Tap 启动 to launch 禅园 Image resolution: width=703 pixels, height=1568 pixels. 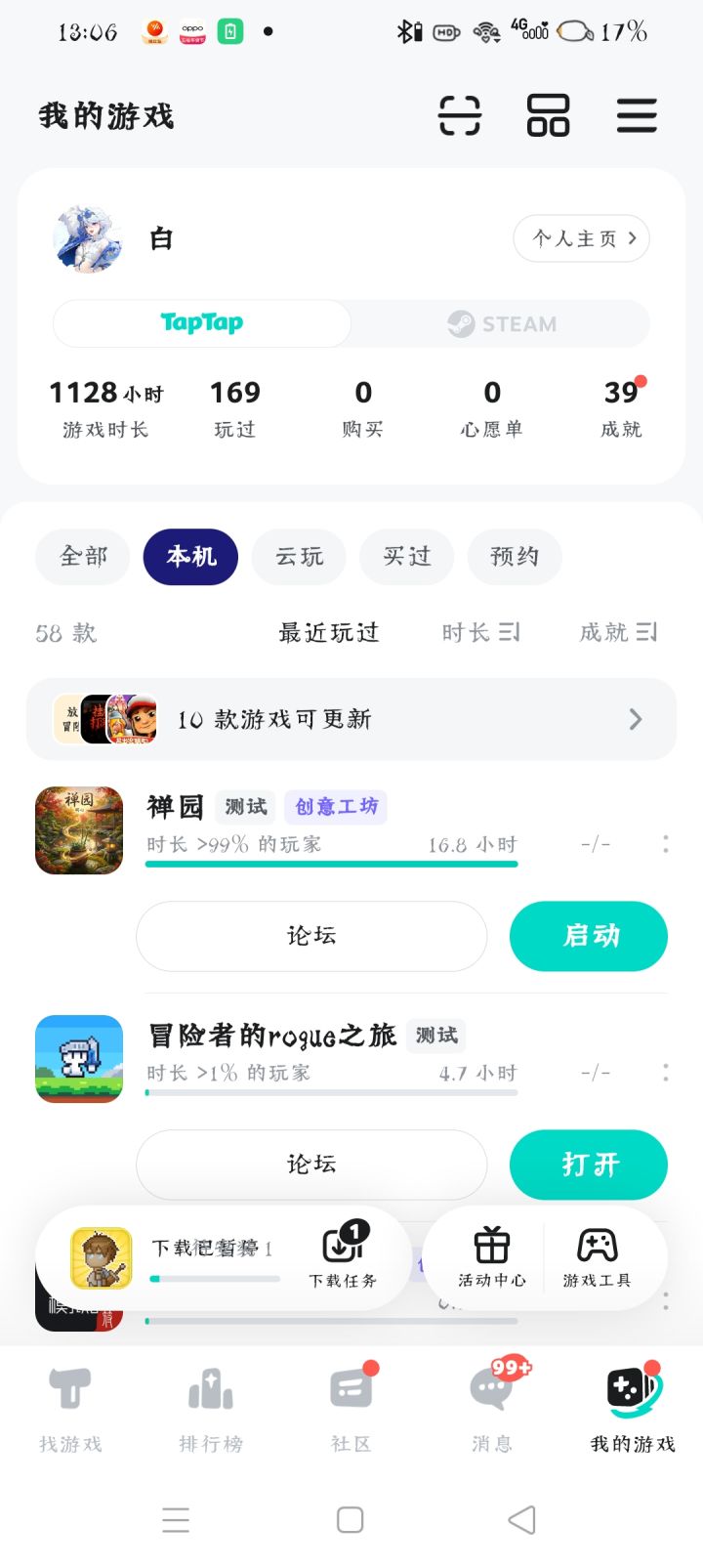[x=589, y=936]
